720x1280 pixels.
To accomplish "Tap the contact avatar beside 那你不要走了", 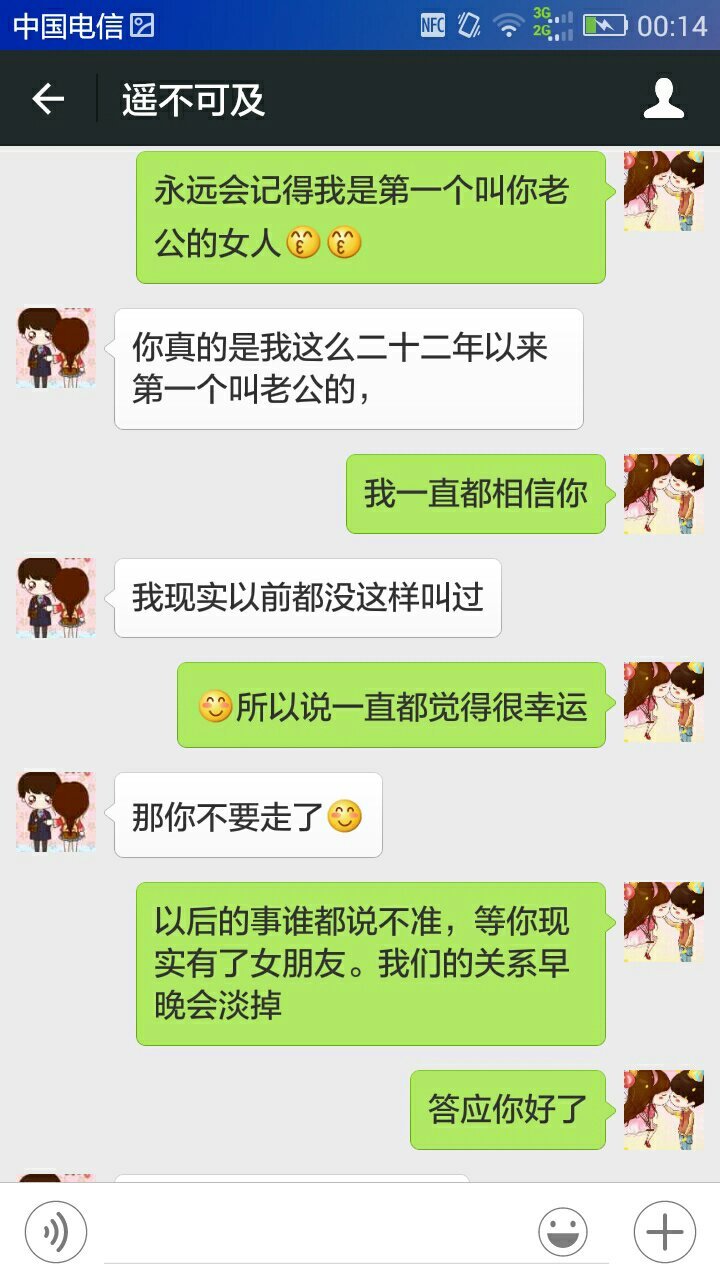I will point(56,812).
